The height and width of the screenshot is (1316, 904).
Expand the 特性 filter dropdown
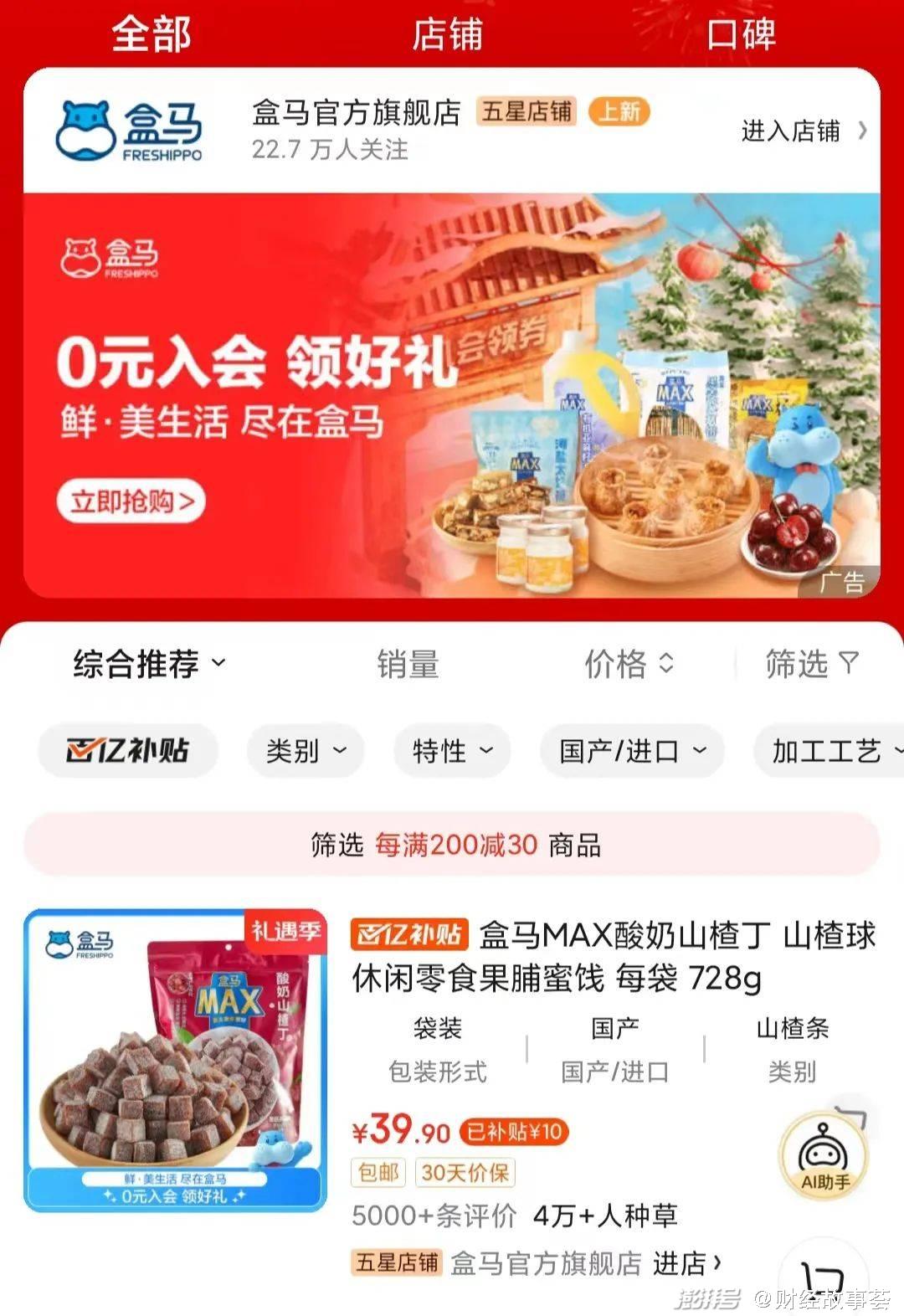[452, 751]
